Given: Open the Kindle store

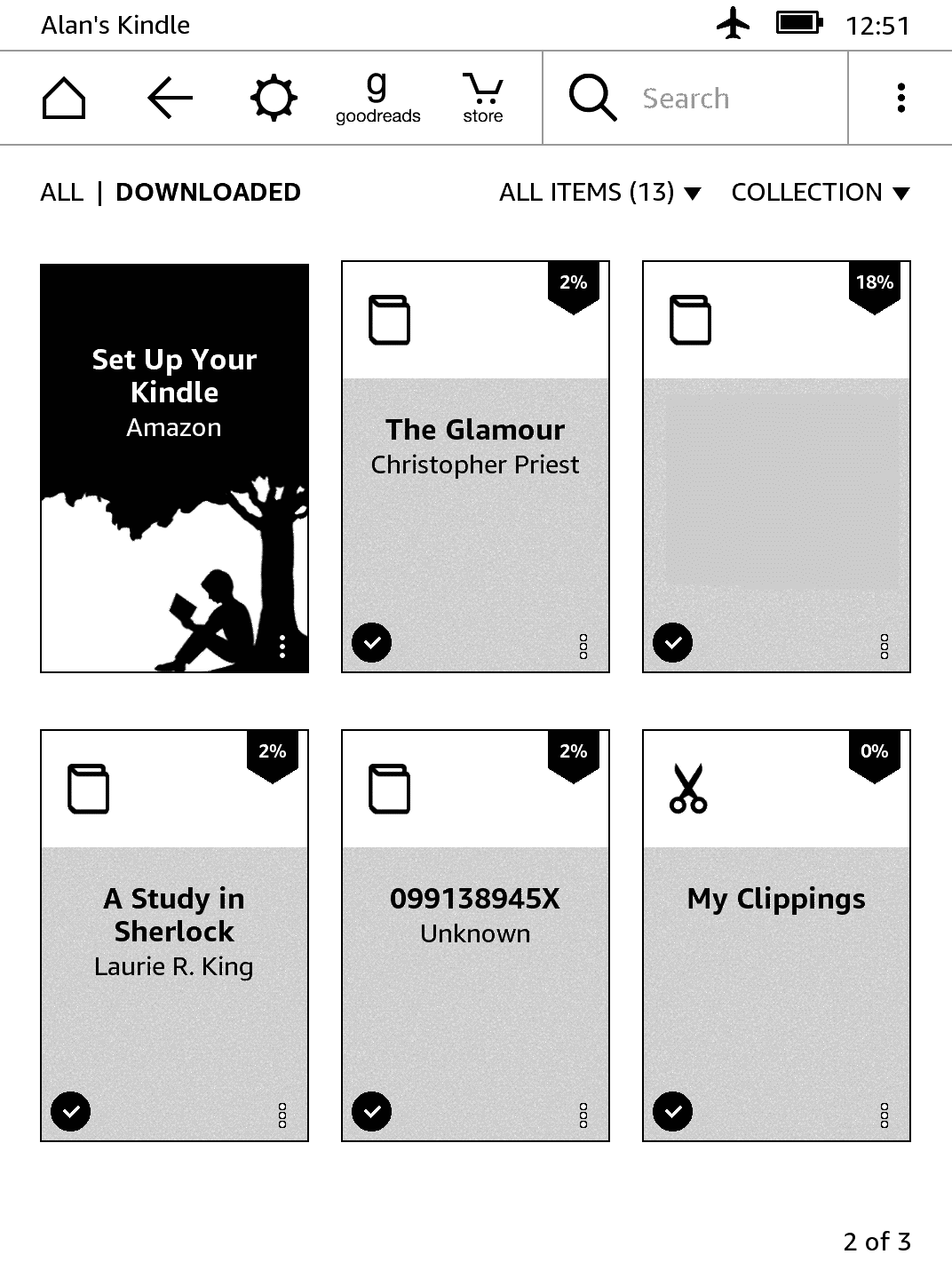Looking at the screenshot, I should pyautogui.click(x=482, y=98).
